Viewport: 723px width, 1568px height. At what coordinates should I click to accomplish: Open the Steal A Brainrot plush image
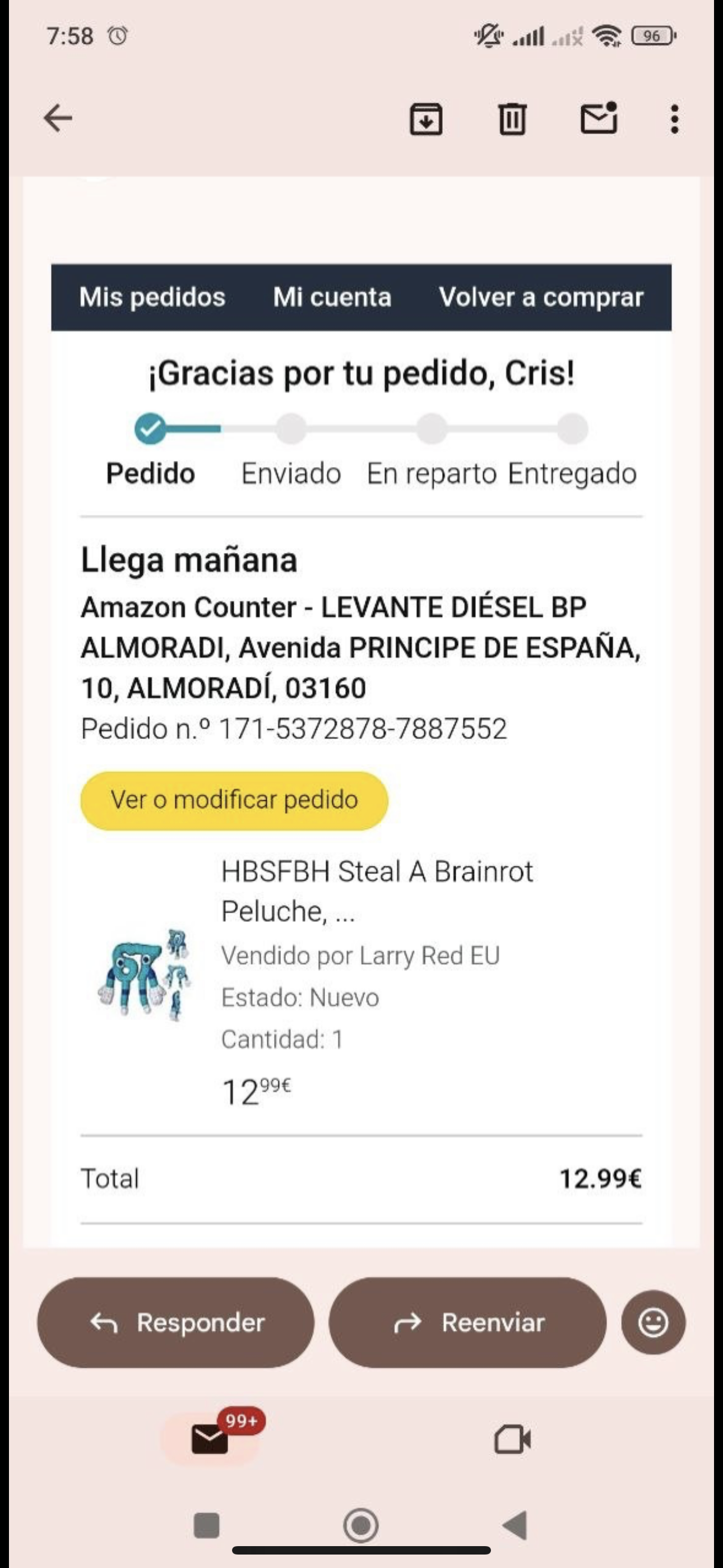pos(145,972)
